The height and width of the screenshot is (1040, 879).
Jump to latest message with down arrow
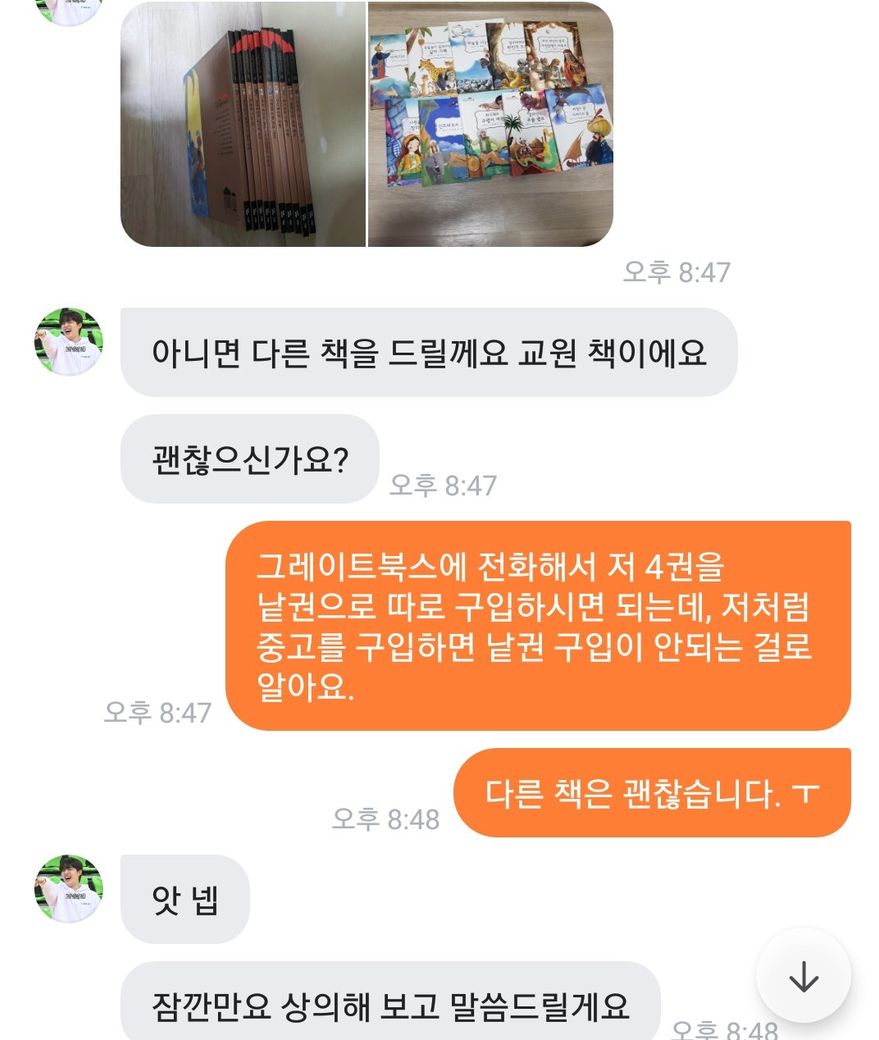pos(803,976)
